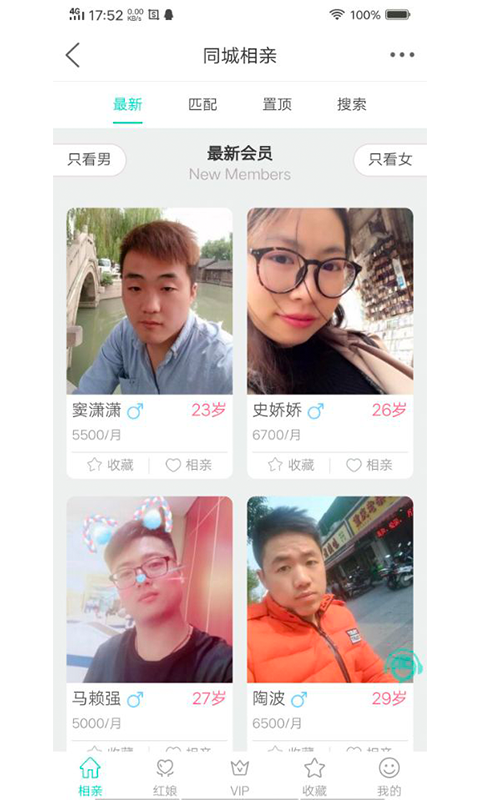
Task: Switch to the 匹配 tab
Action: tap(203, 105)
